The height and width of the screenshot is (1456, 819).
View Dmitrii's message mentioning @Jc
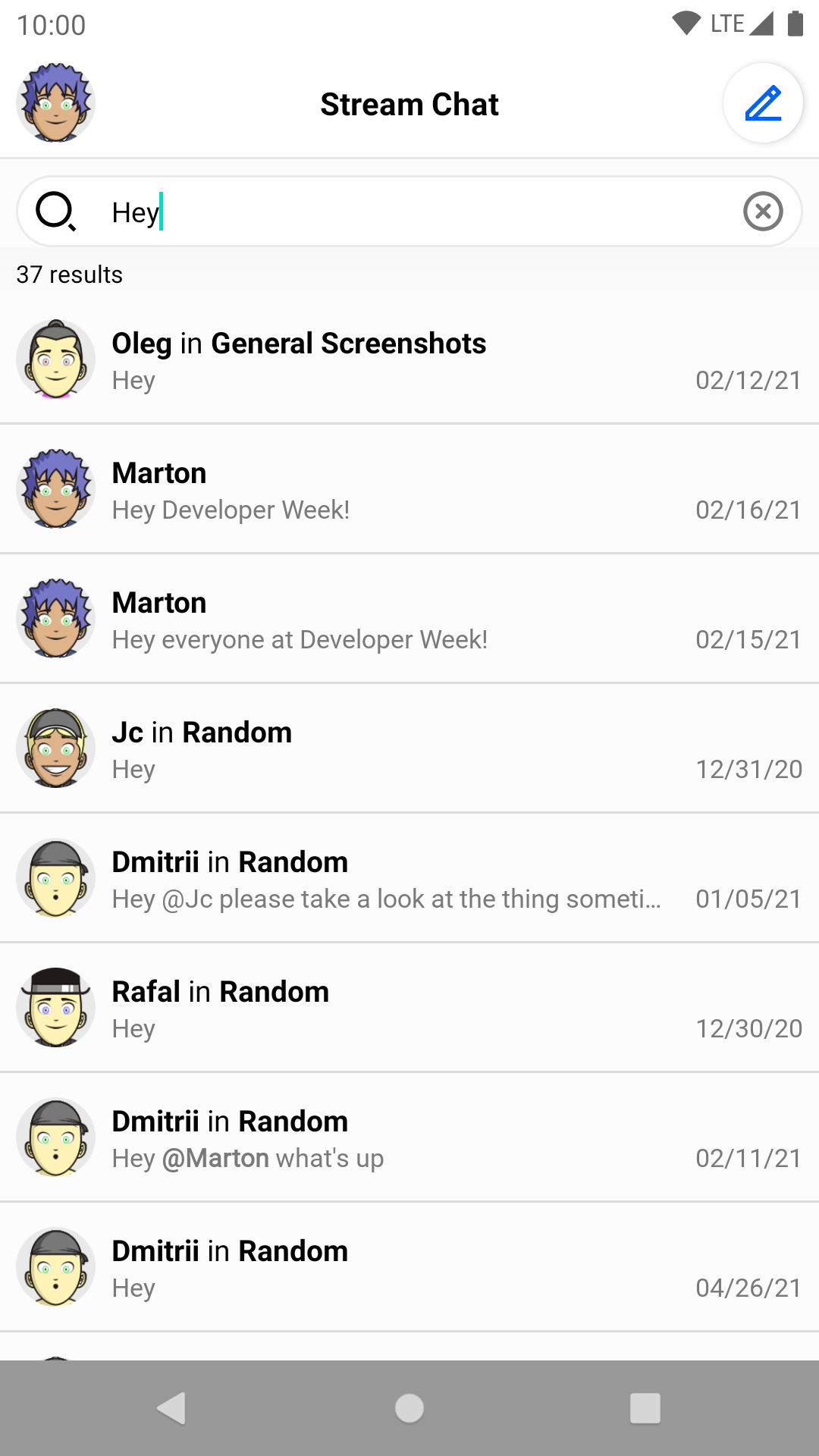point(409,879)
